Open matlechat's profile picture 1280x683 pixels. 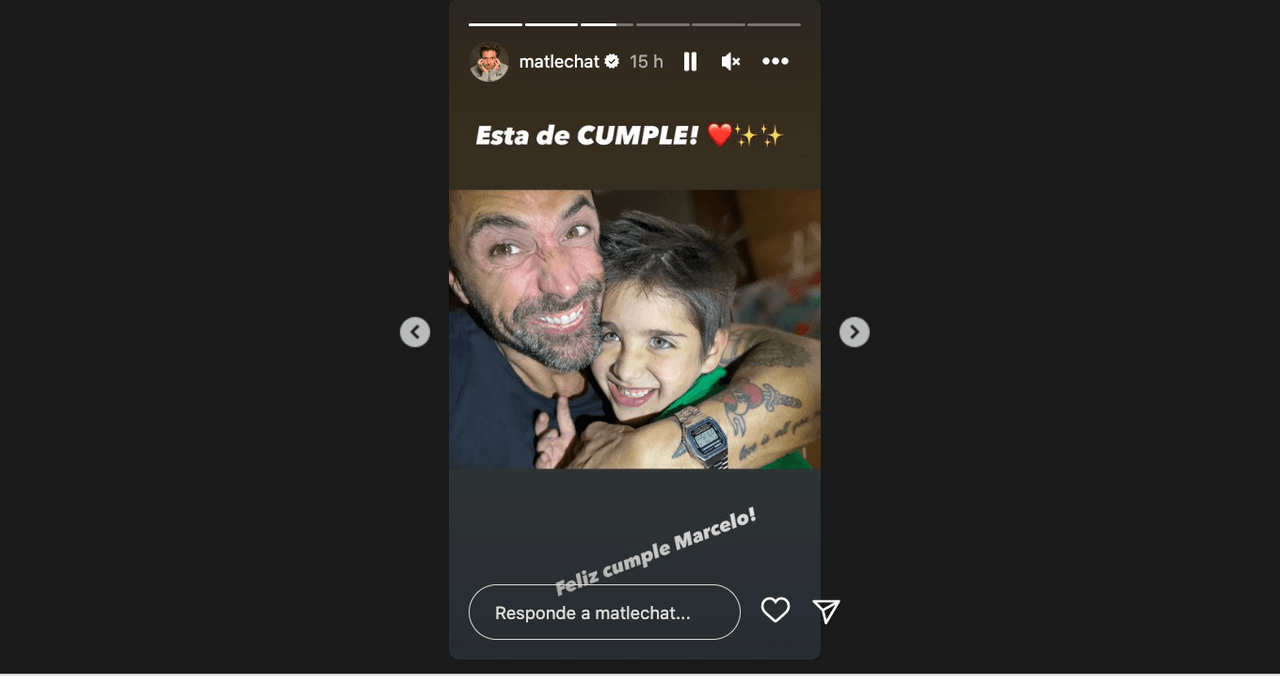point(489,62)
